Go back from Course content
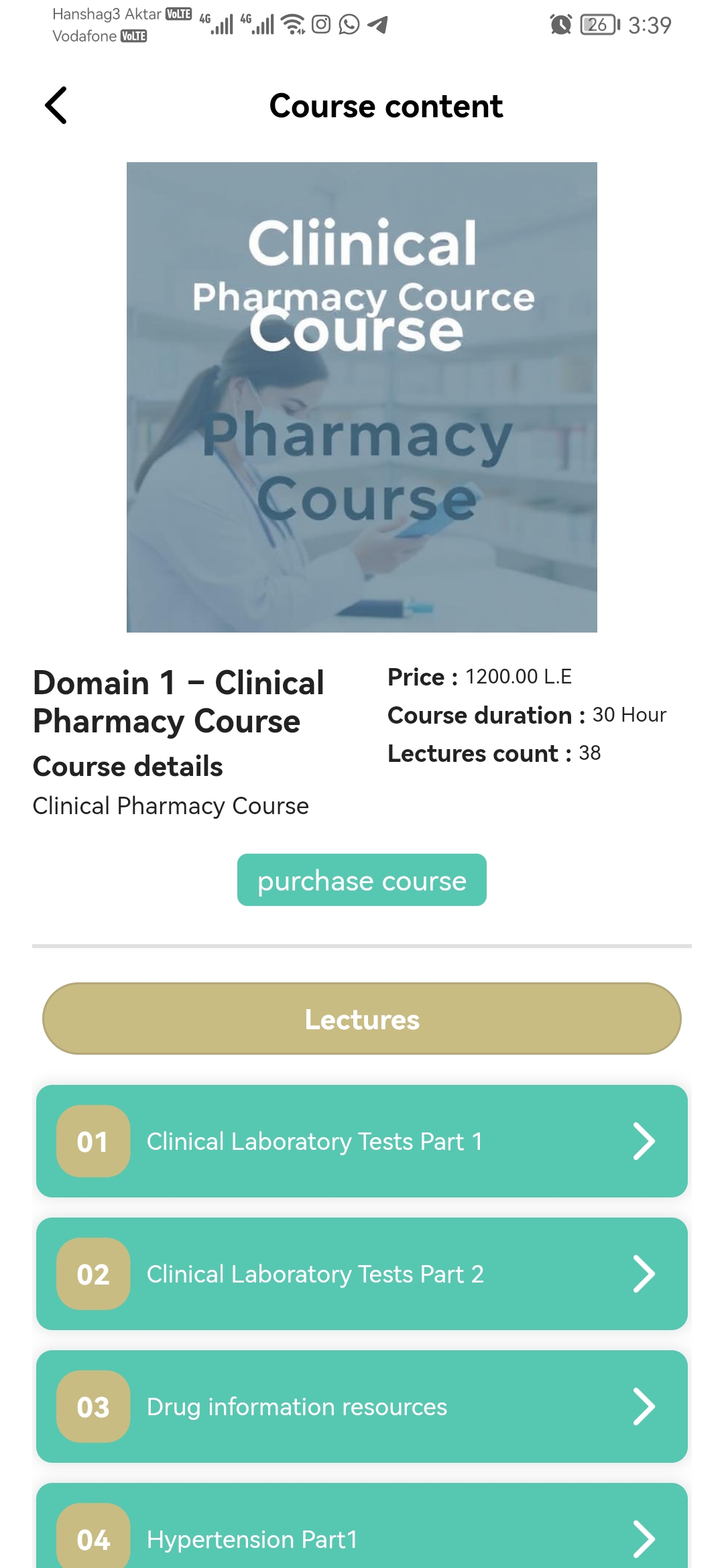The height and width of the screenshot is (1568, 724). 56,106
